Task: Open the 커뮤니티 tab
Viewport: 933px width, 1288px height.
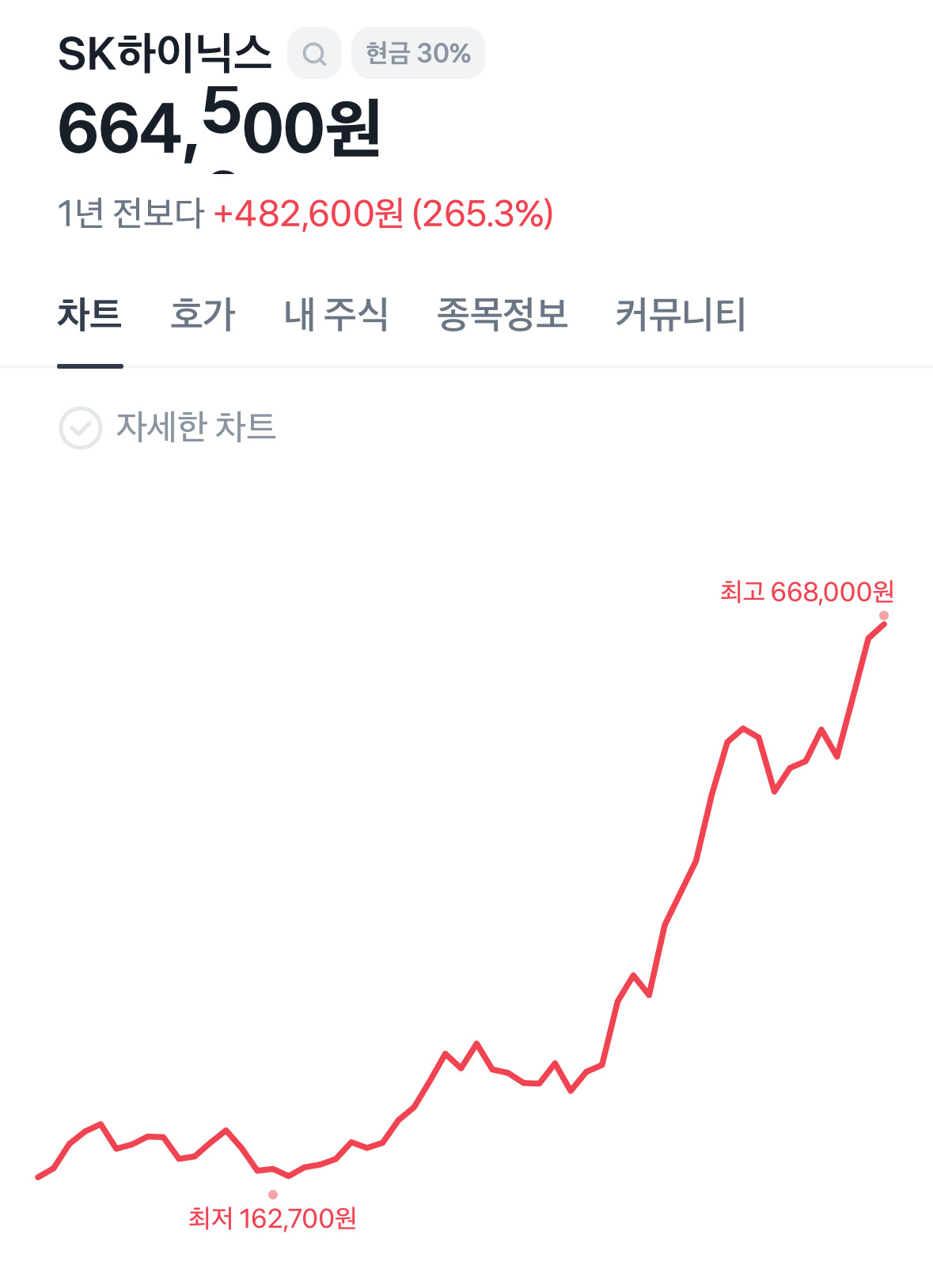Action: coord(681,314)
